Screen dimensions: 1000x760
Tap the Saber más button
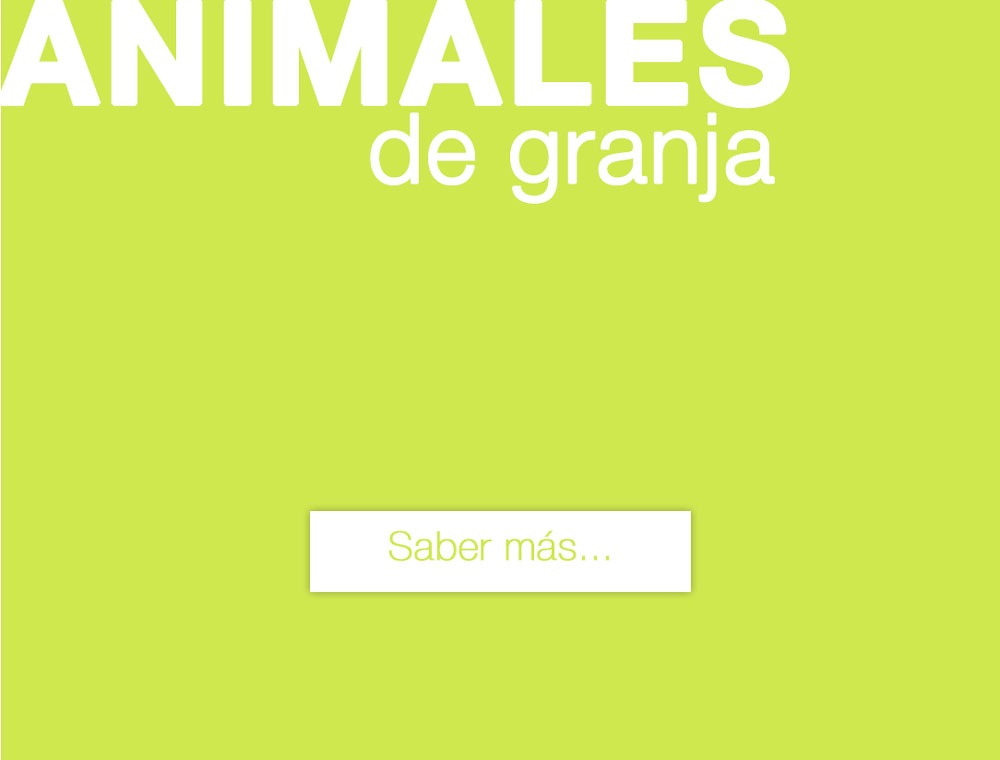pos(500,550)
